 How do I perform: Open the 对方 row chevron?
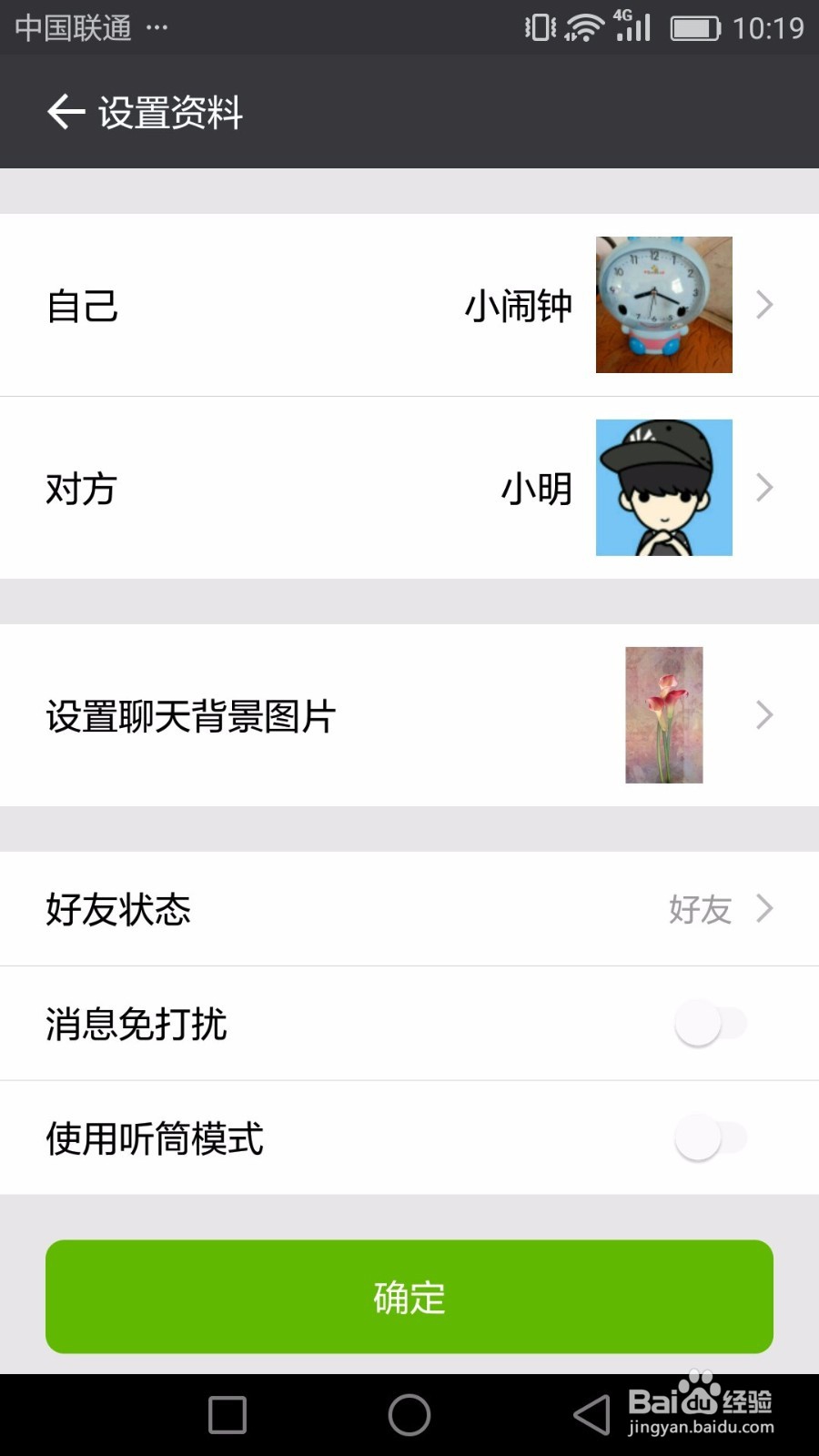pyautogui.click(x=764, y=488)
